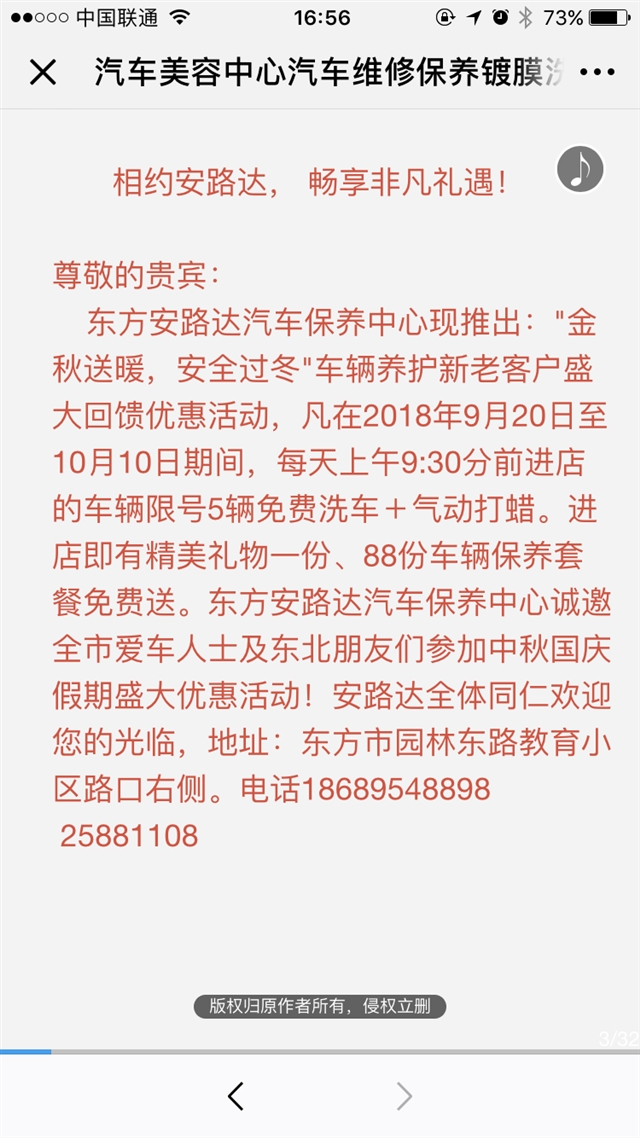Toggle the background music note icon
This screenshot has width=640, height=1138.
coord(580,169)
